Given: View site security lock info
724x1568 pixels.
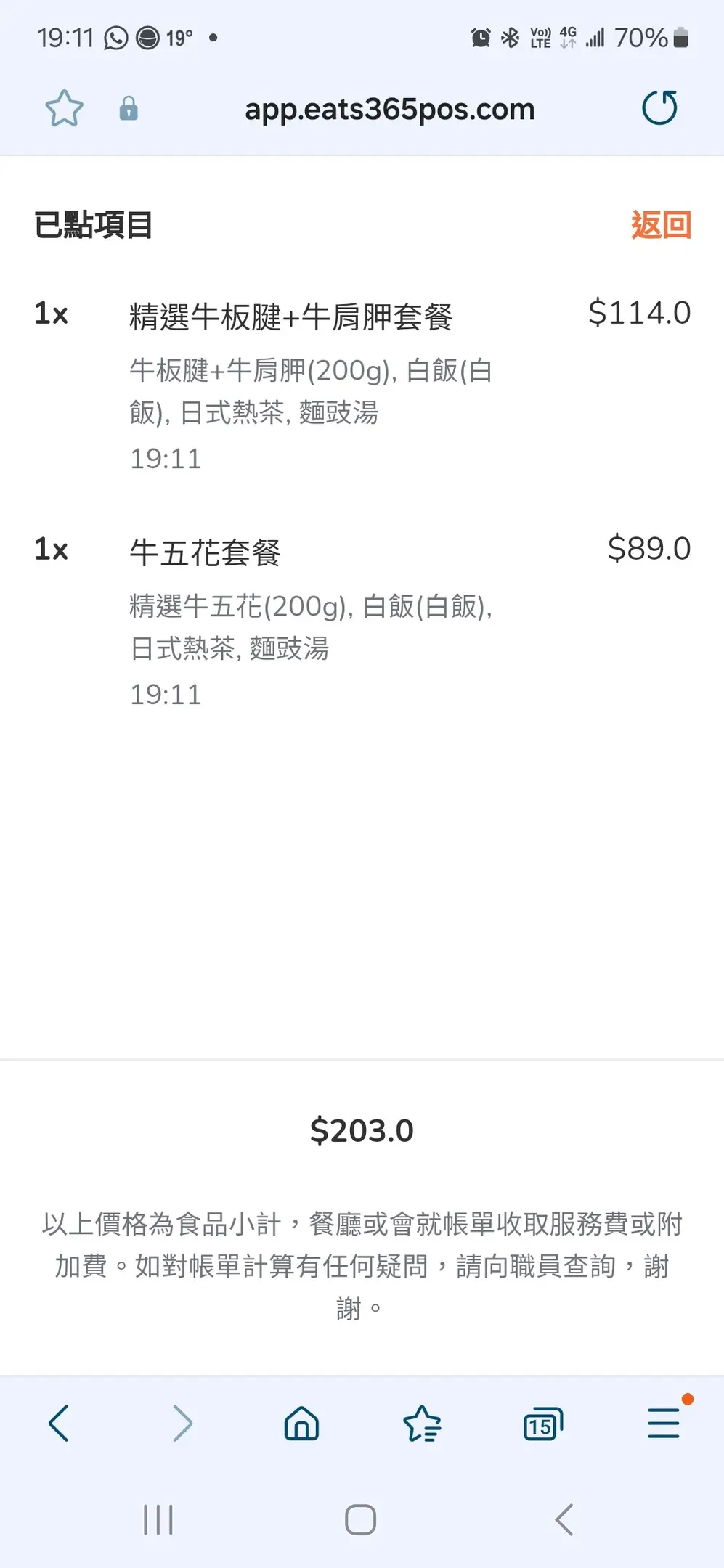Looking at the screenshot, I should [129, 109].
